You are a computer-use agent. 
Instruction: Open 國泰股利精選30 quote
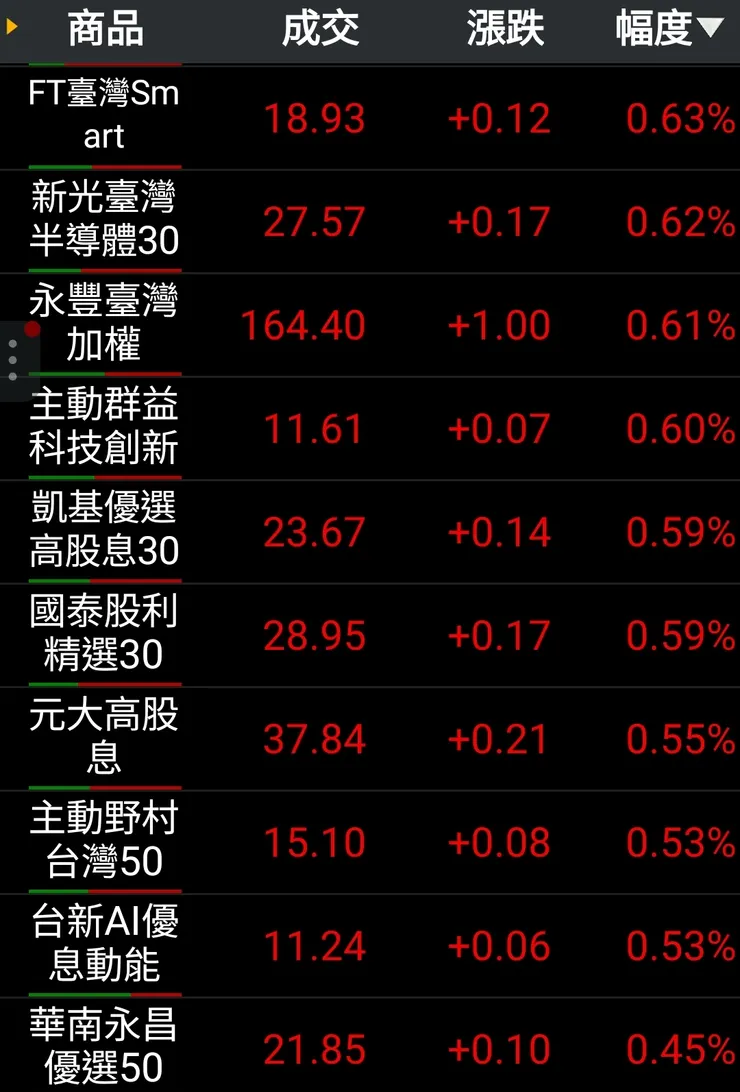click(x=104, y=635)
